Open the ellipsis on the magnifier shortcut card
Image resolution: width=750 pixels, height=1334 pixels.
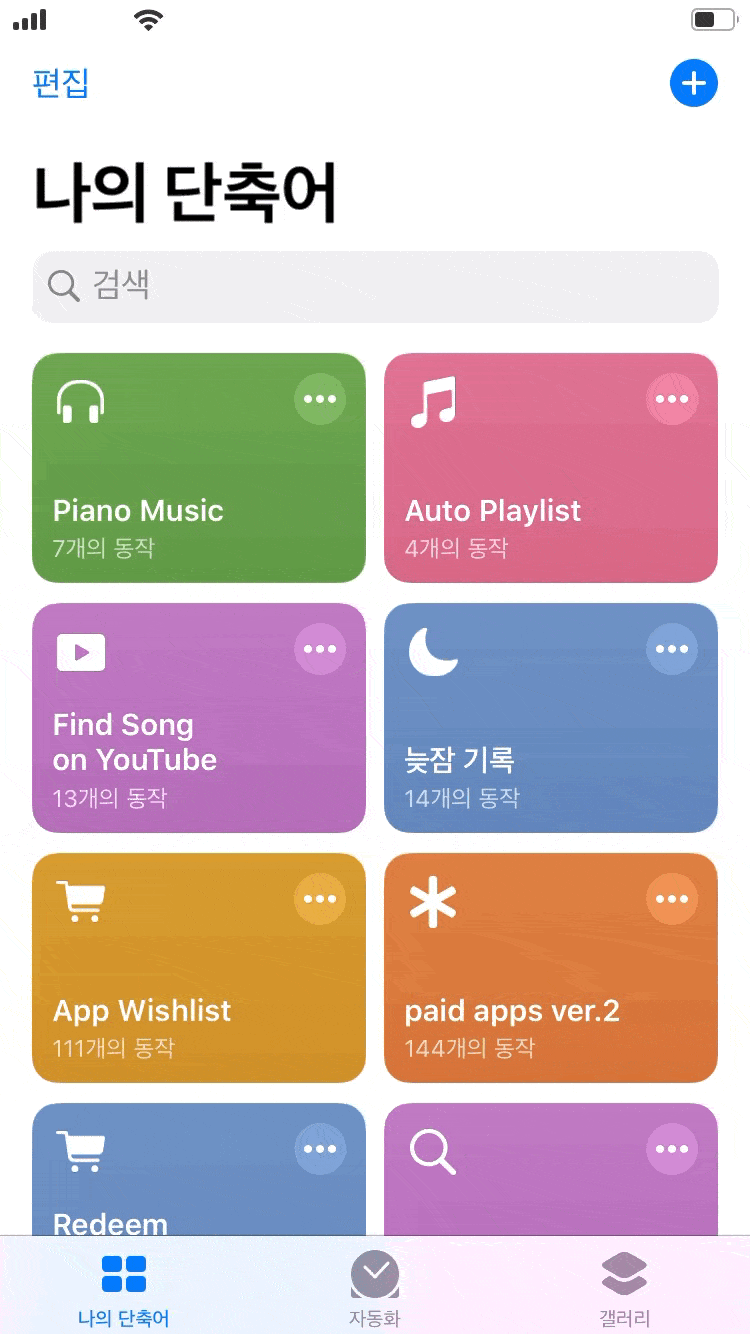click(672, 1149)
